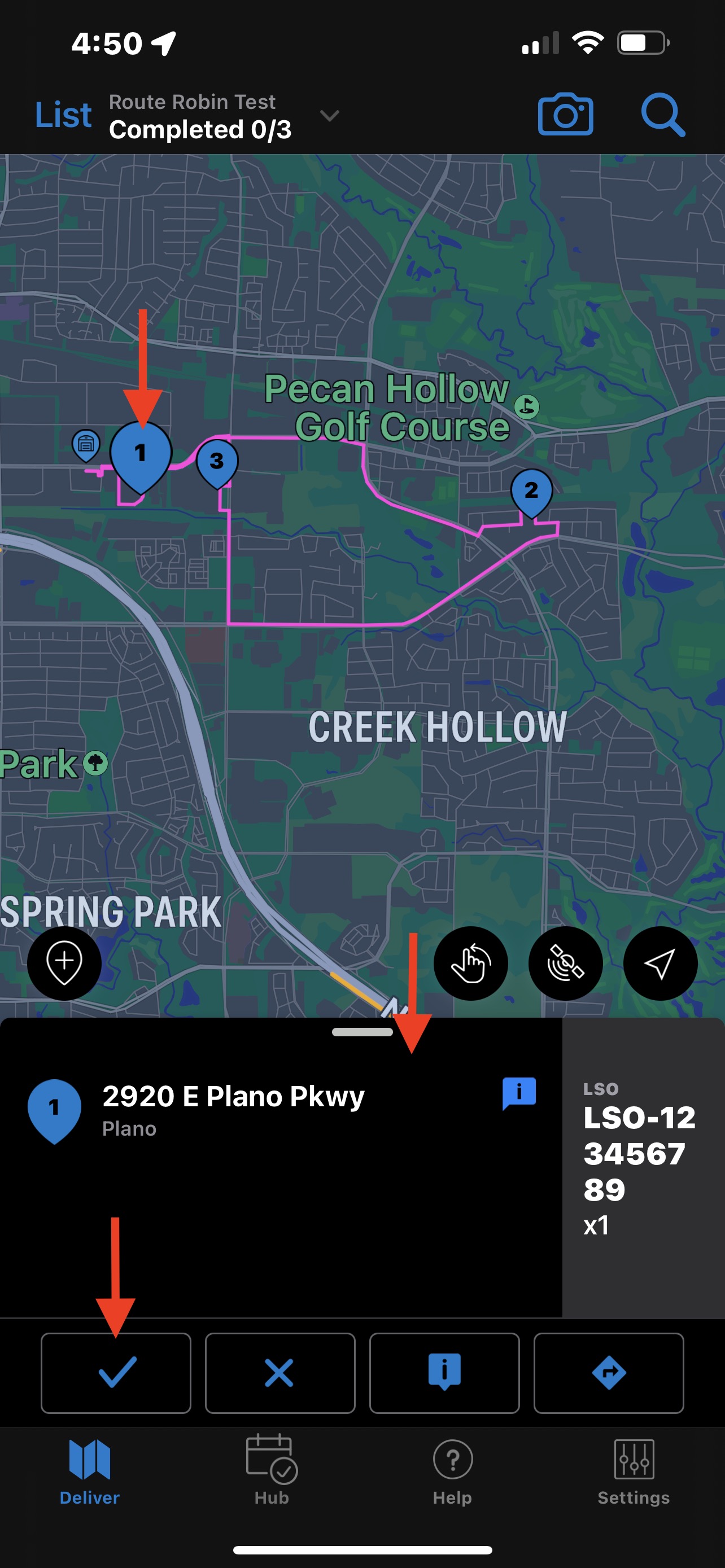Mark stop as failed with X
This screenshot has width=725, height=1568.
280,1373
